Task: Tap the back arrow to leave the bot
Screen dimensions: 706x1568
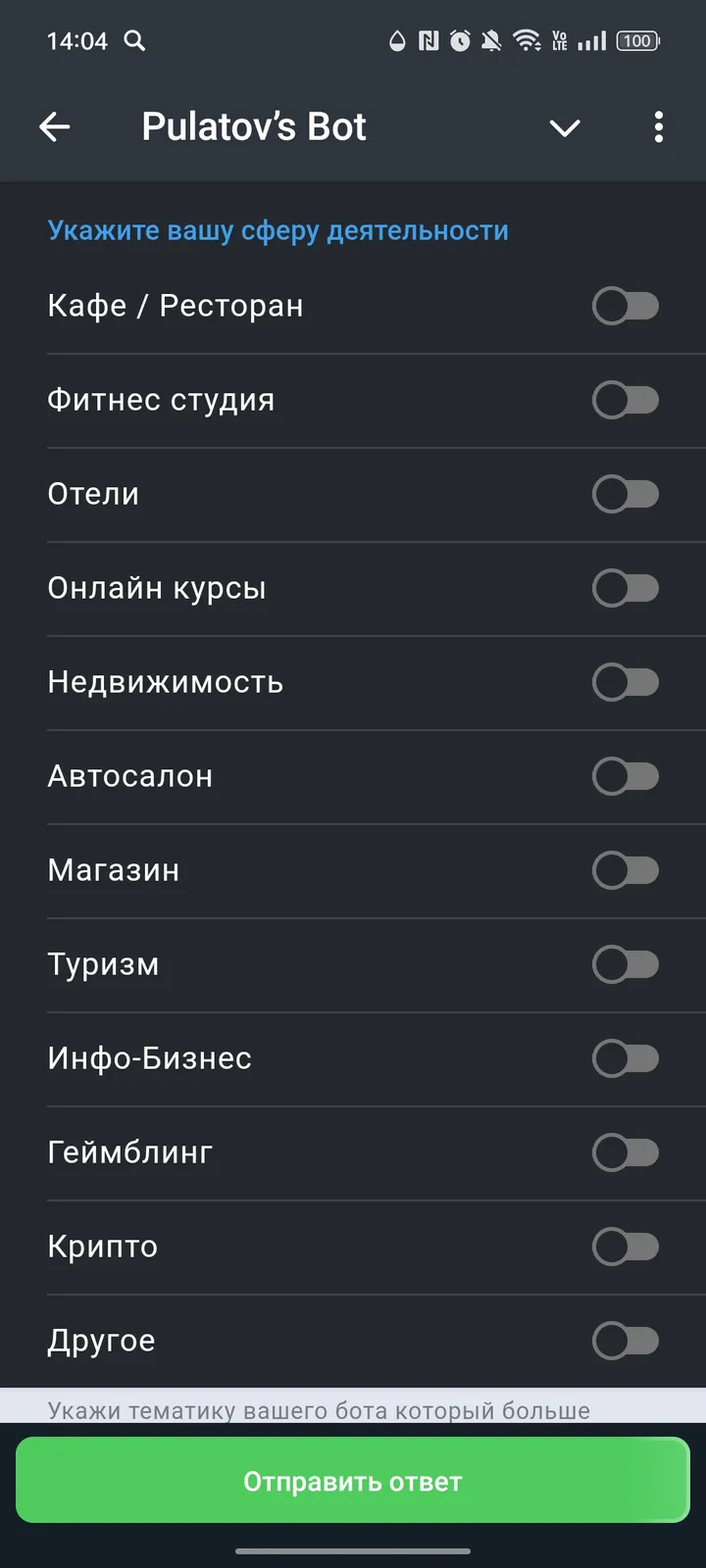Action: (56, 126)
